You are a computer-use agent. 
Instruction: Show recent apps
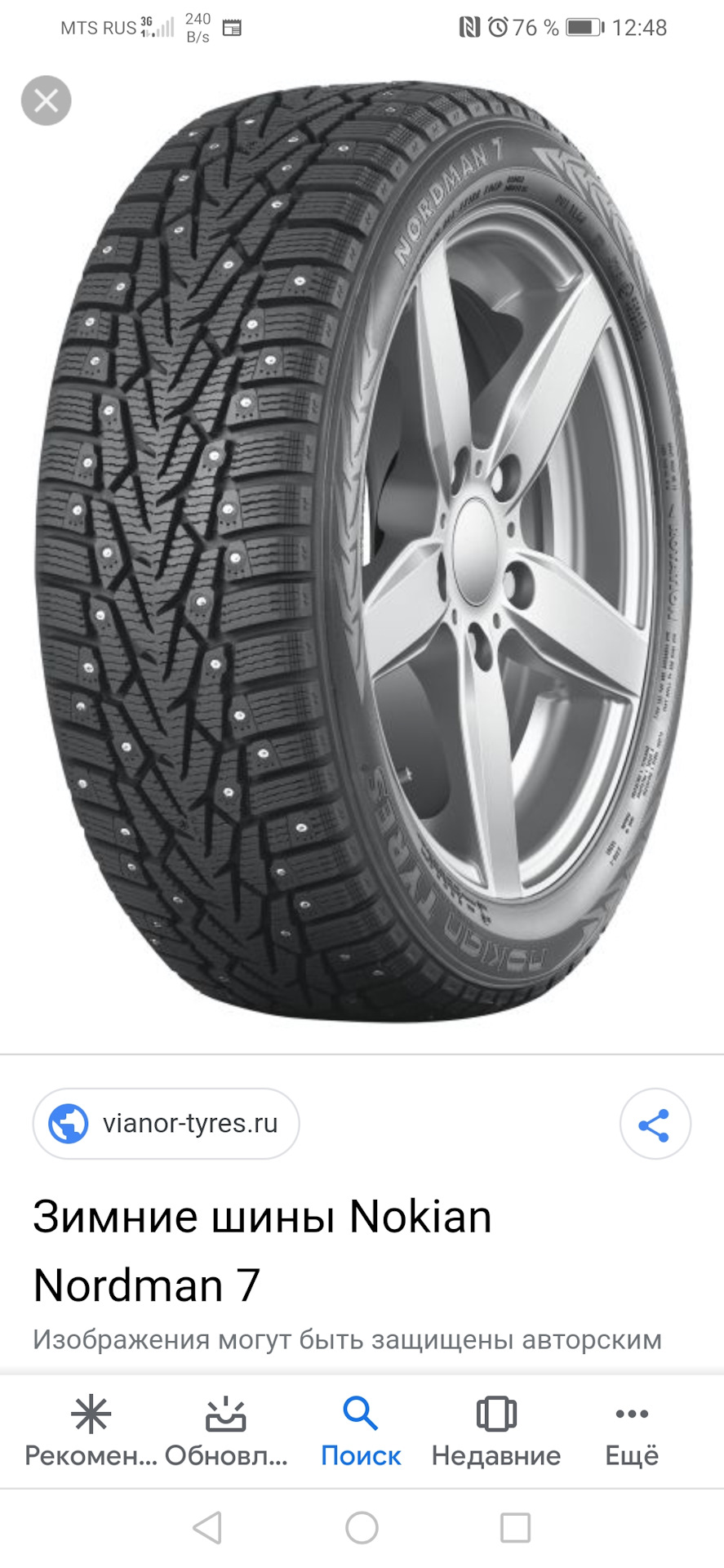[515, 1527]
